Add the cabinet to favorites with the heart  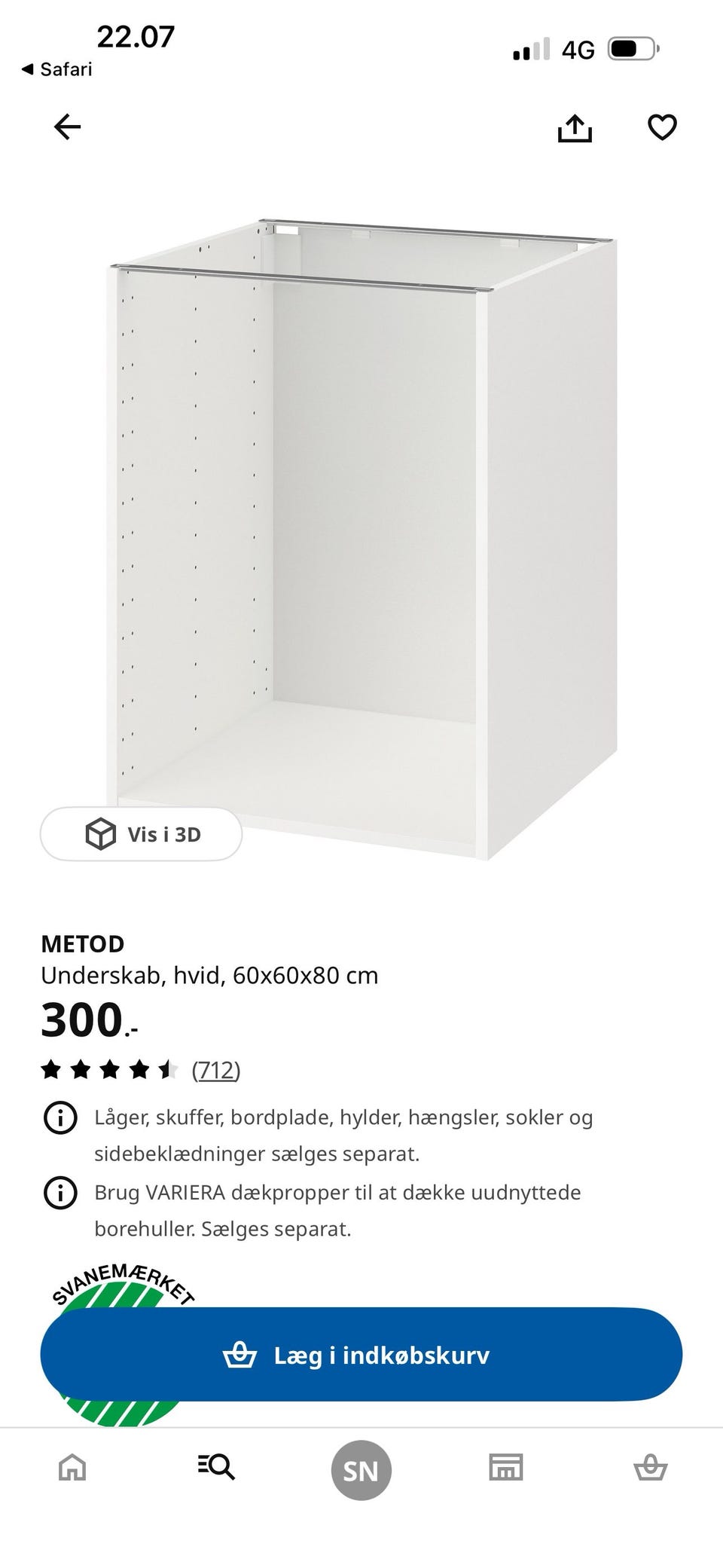pyautogui.click(x=662, y=127)
